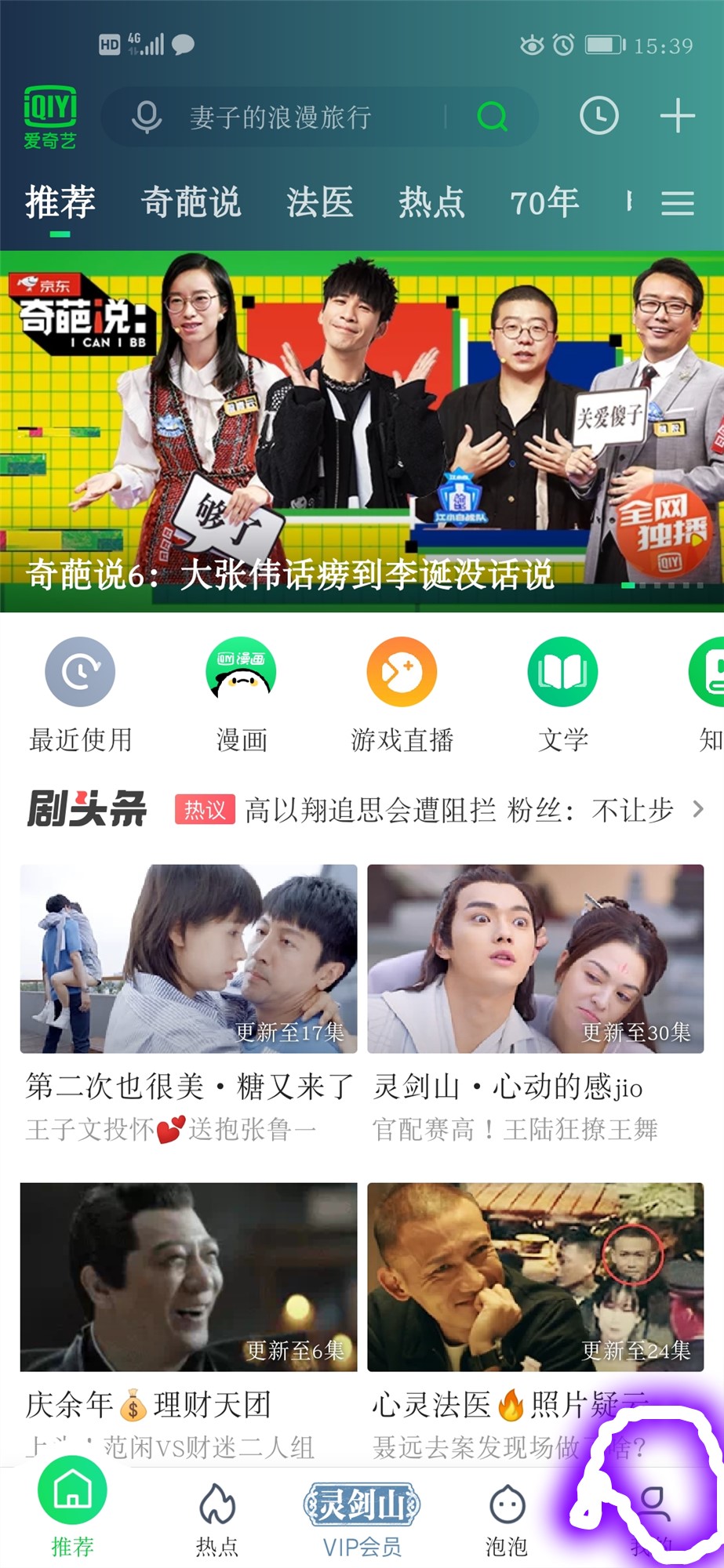Switch to the 奇葩说 top tab

(191, 202)
